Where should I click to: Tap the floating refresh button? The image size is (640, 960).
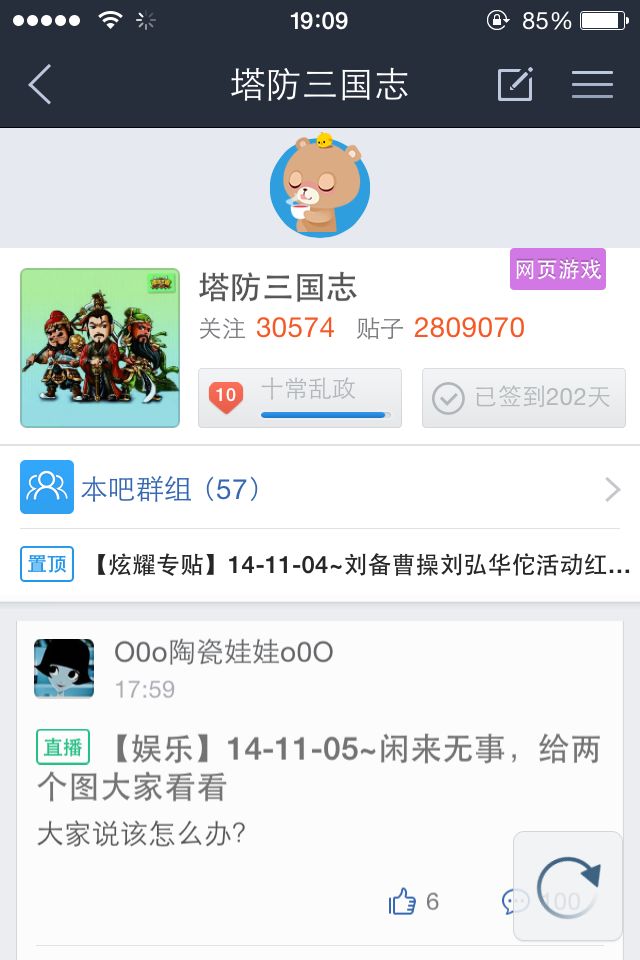click(568, 886)
